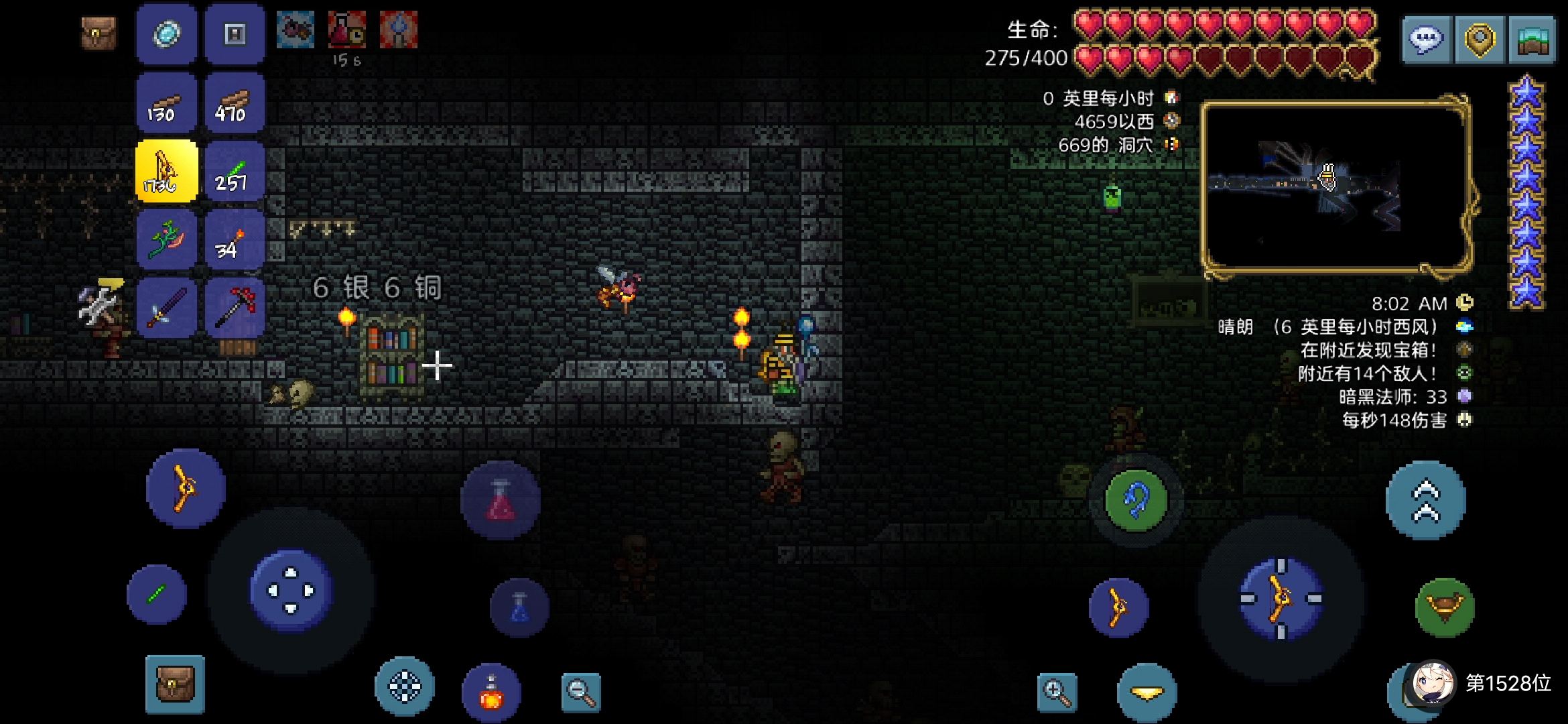Zoom in with the plus magnifier
This screenshot has width=1568, height=724.
[1057, 692]
